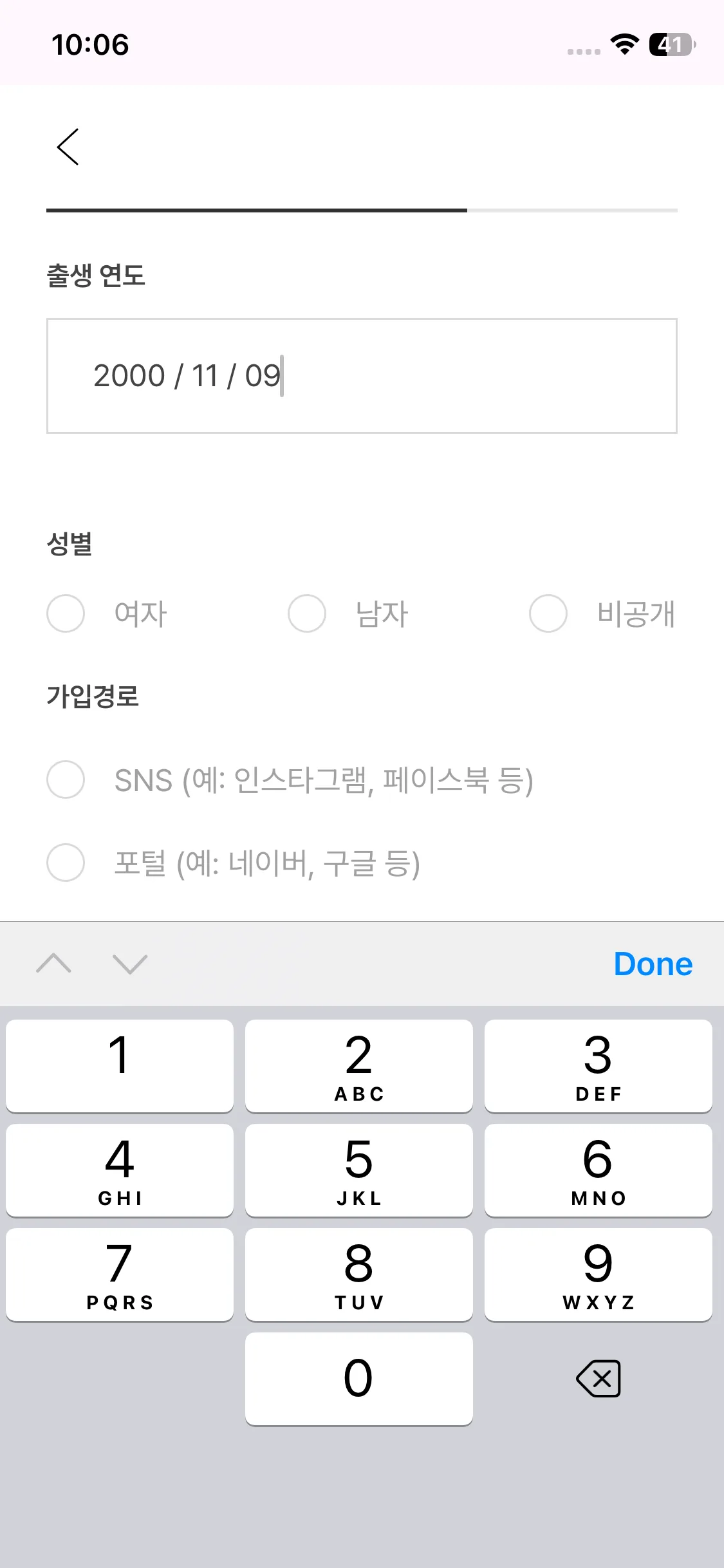
Task: Select 포털 as the signup route
Action: pos(66,863)
